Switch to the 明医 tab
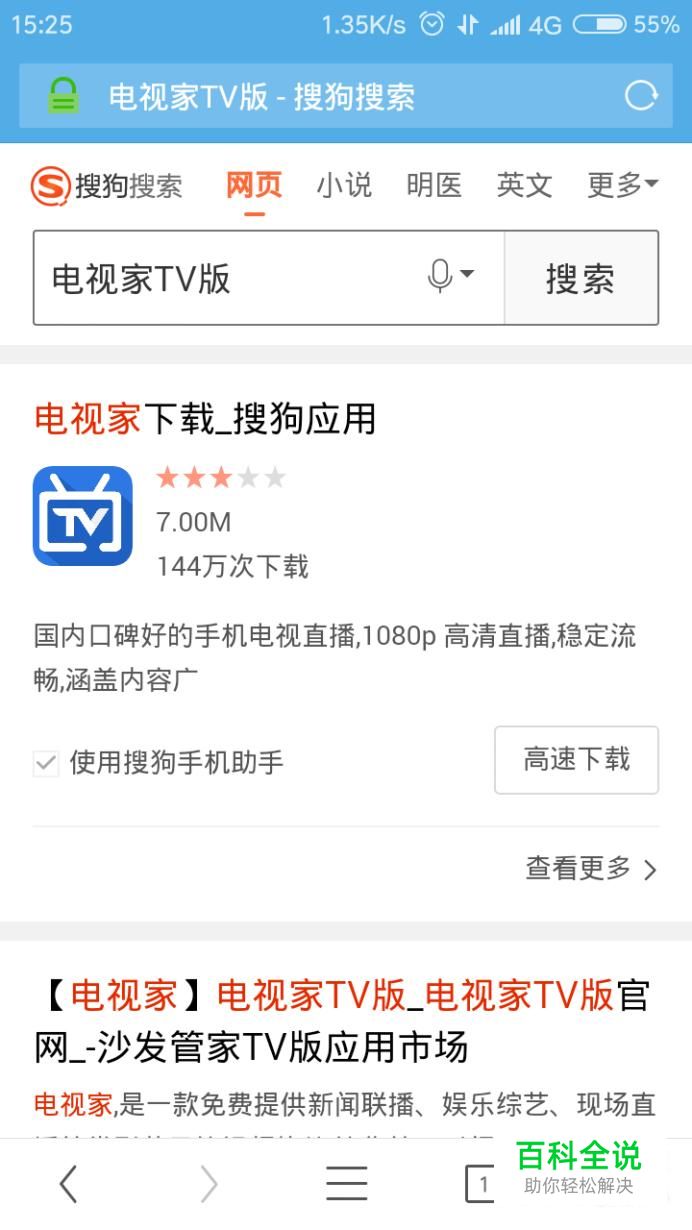The height and width of the screenshot is (1230, 692). pos(434,185)
